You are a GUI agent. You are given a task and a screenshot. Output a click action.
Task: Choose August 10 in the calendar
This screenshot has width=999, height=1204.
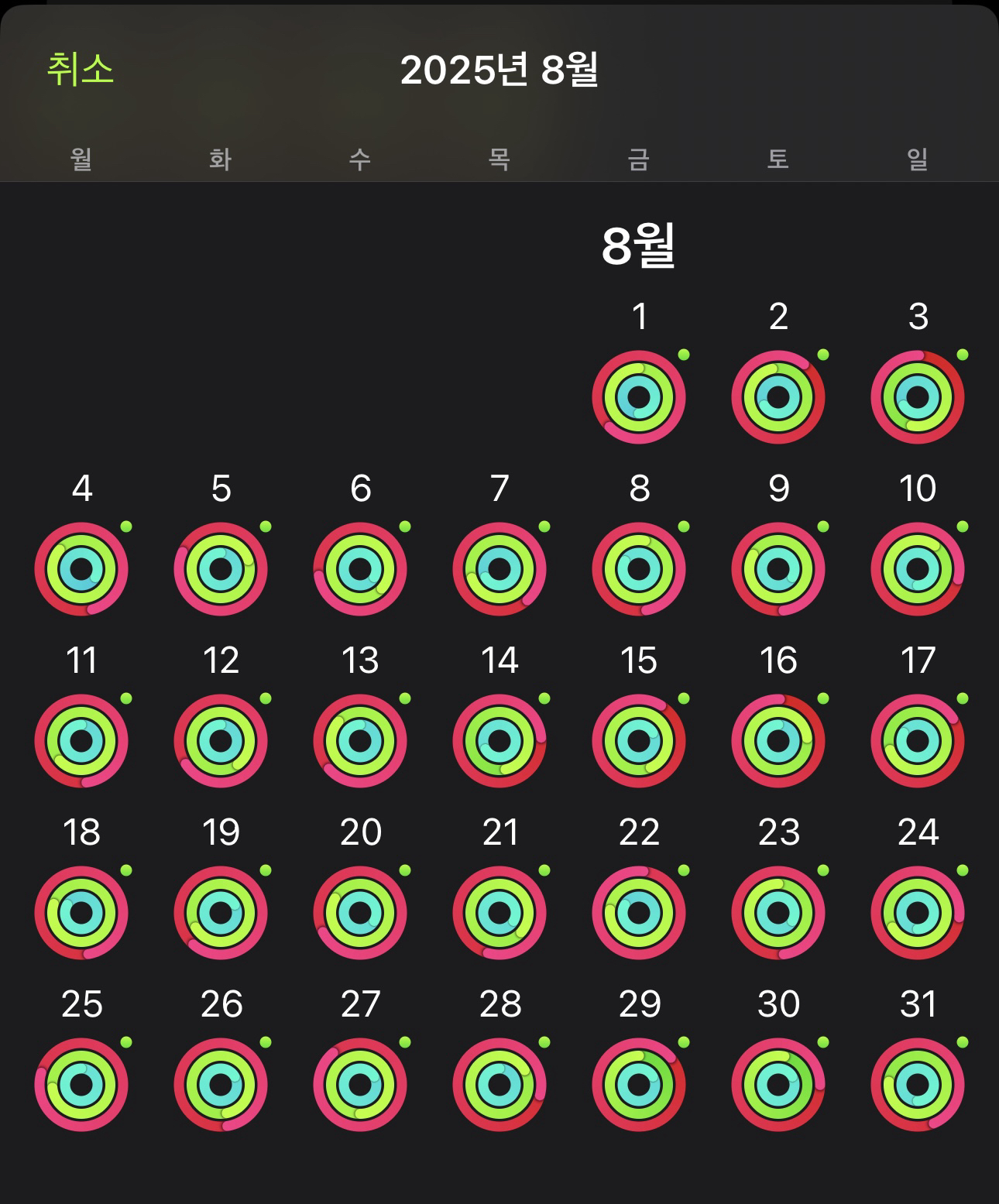tap(918, 569)
